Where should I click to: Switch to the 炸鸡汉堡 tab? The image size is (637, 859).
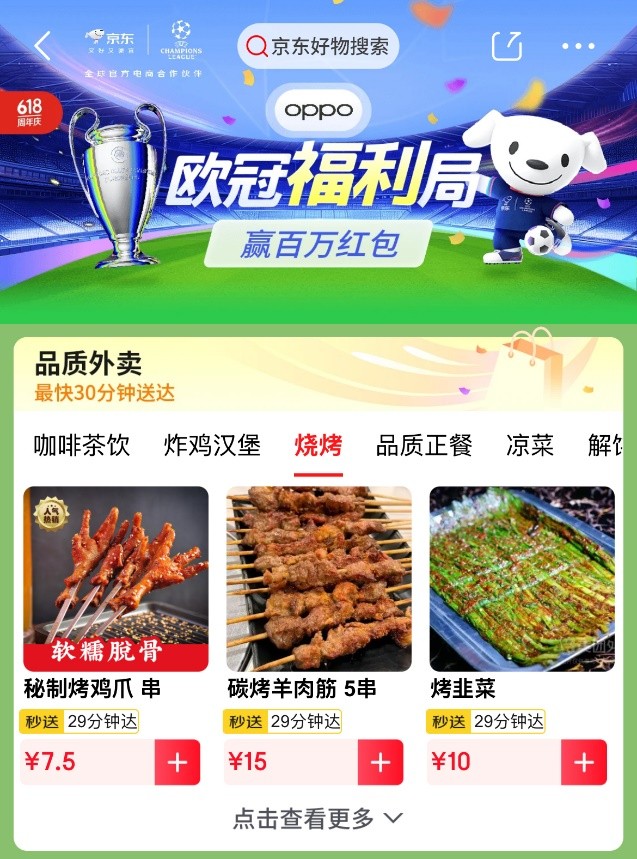coord(212,445)
